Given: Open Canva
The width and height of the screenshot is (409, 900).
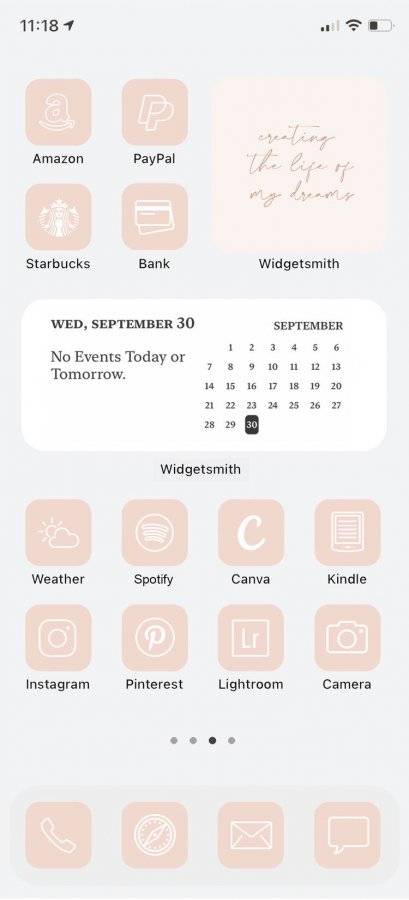Looking at the screenshot, I should tap(251, 532).
